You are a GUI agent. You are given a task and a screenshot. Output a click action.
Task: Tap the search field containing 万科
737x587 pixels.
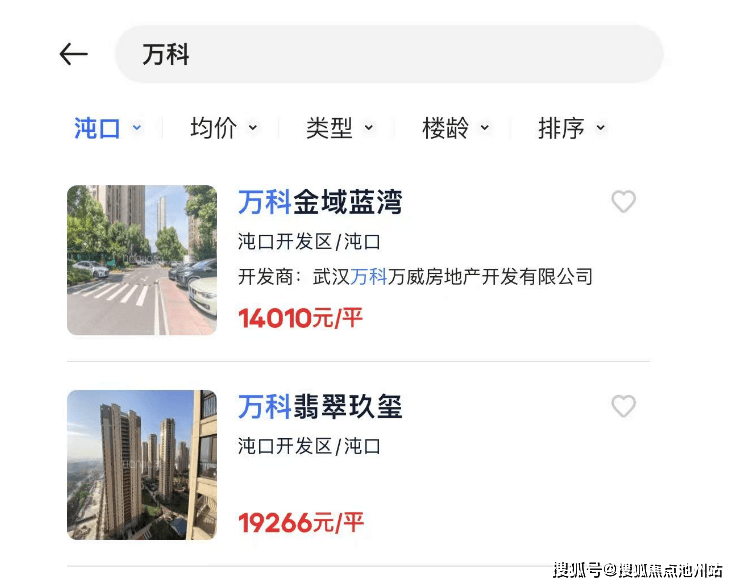point(388,54)
